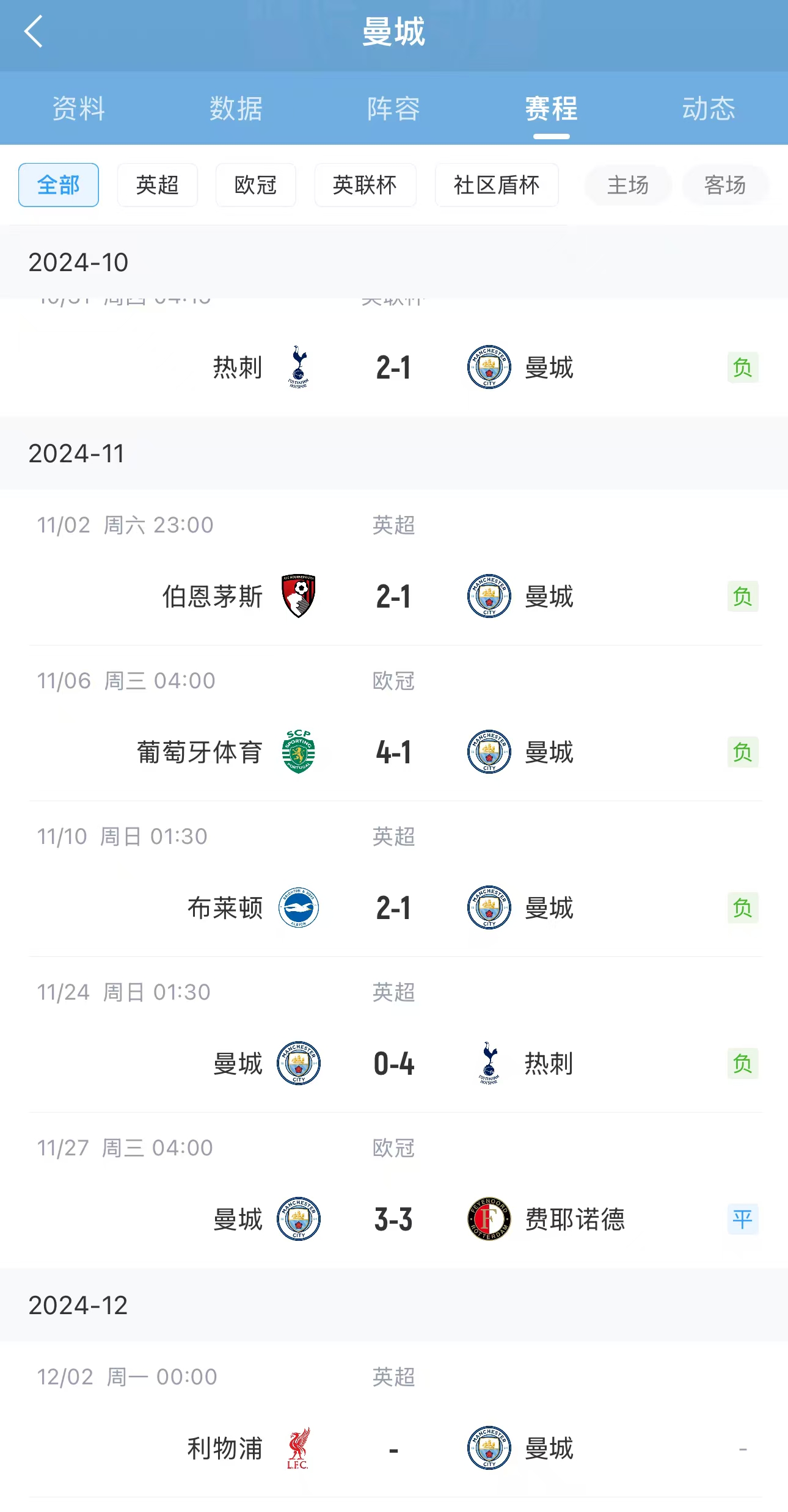788x1512 pixels.
Task: Open the 阵容 tab
Action: point(394,109)
